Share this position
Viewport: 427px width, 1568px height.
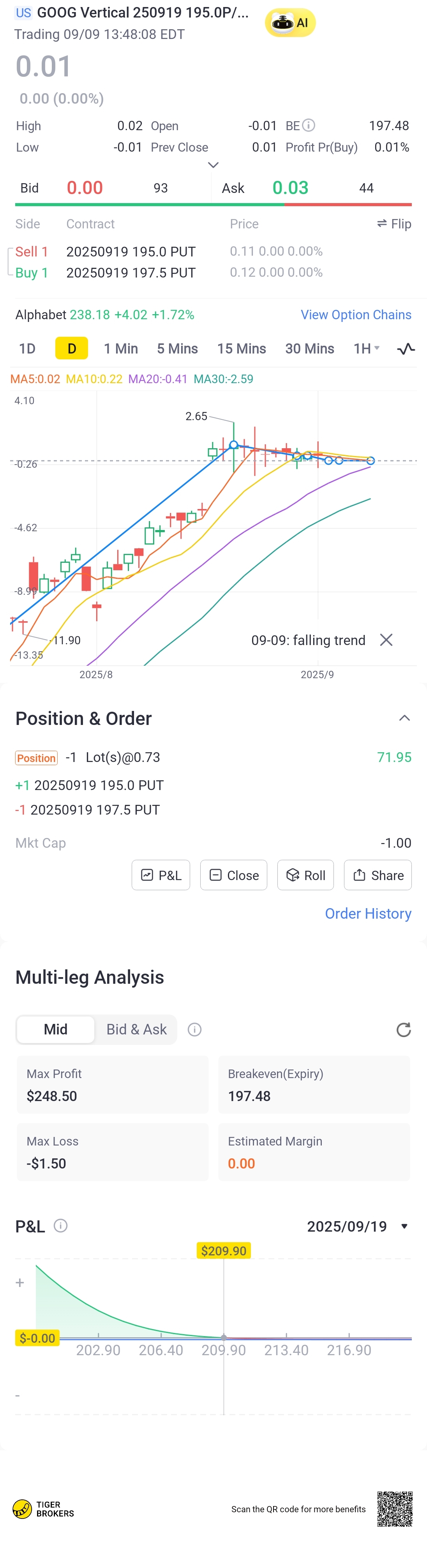coord(378,875)
